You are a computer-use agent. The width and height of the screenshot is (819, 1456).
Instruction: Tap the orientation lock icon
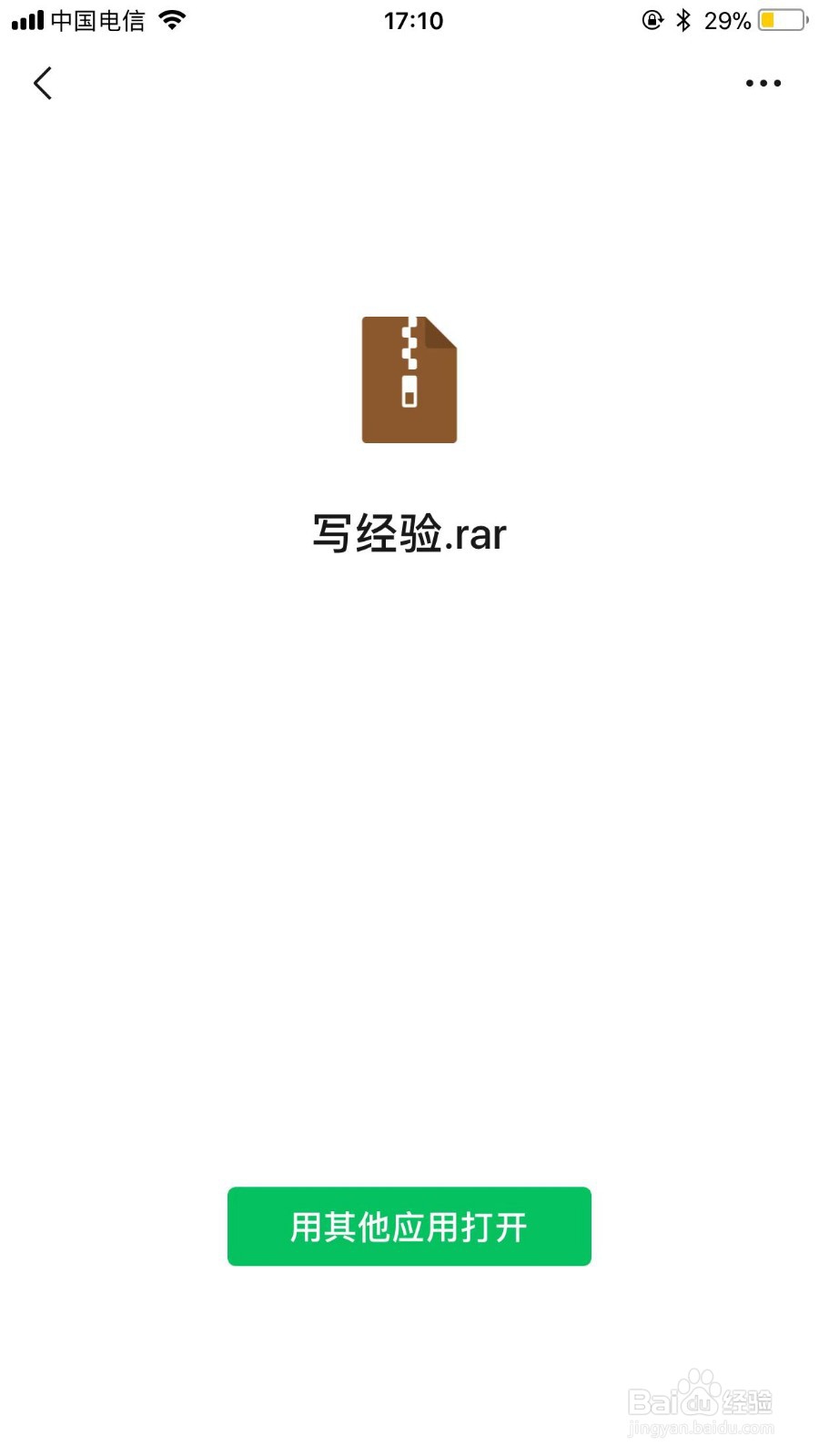click(652, 19)
